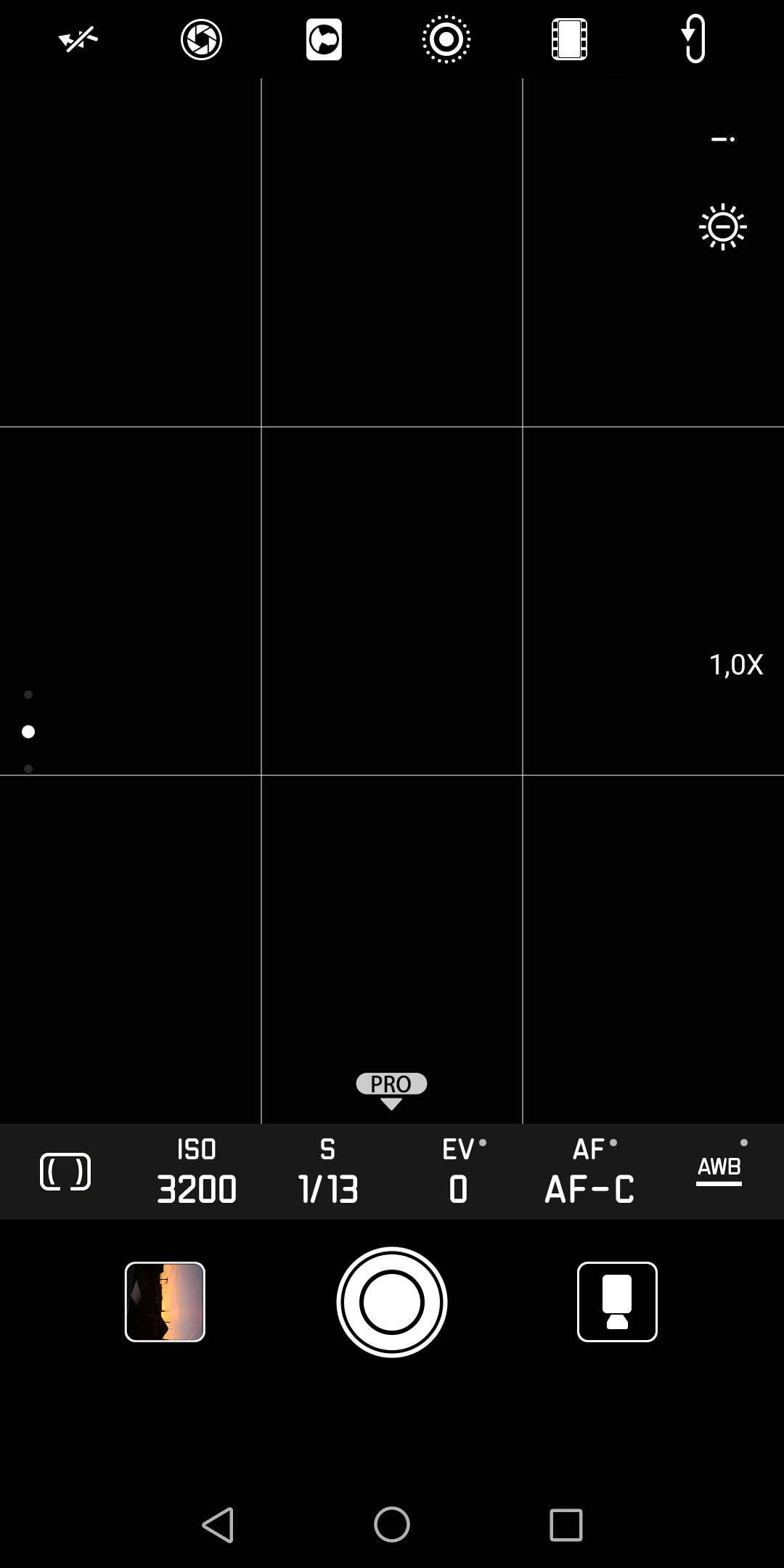Turn on portrait mode
This screenshot has width=784, height=1568.
tap(324, 40)
